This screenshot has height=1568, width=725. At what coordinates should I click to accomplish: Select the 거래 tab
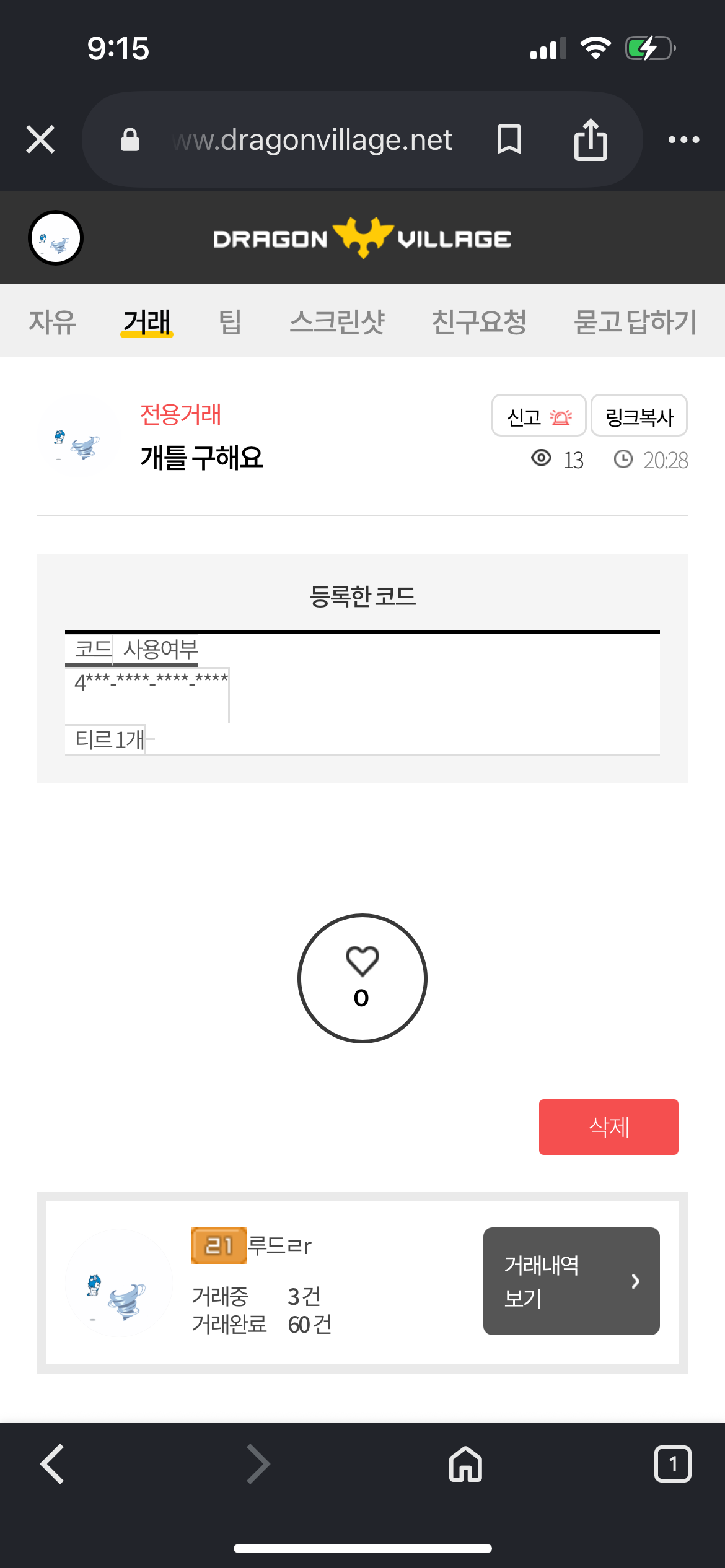147,321
